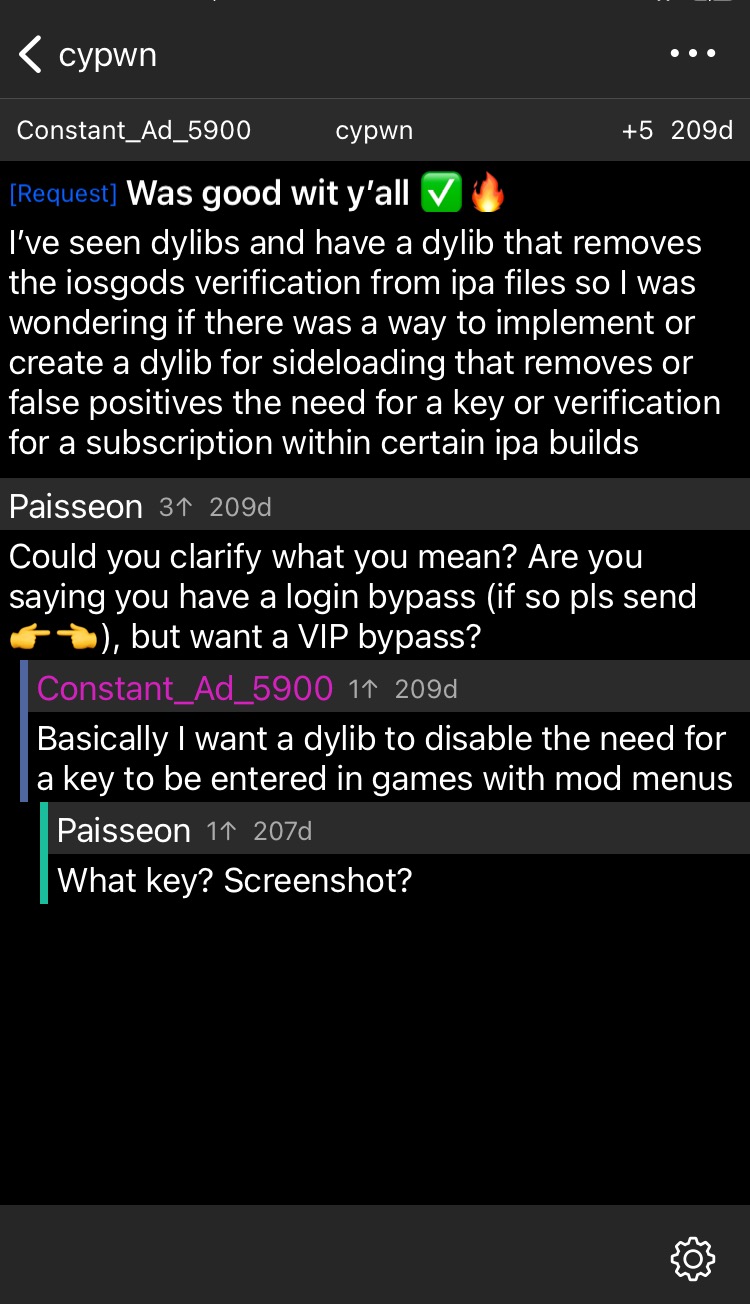The image size is (750, 1304).
Task: Open the cypwn subreddit from the post header
Action: tap(374, 130)
